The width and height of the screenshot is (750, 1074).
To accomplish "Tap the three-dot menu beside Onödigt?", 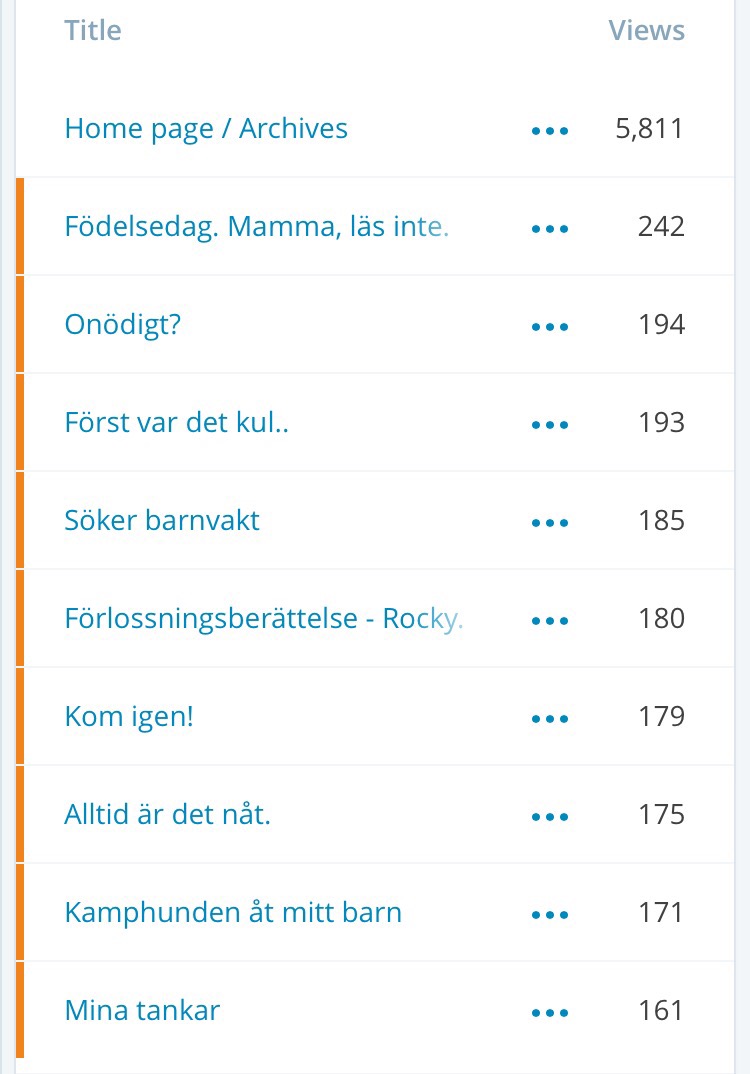I will coord(550,327).
